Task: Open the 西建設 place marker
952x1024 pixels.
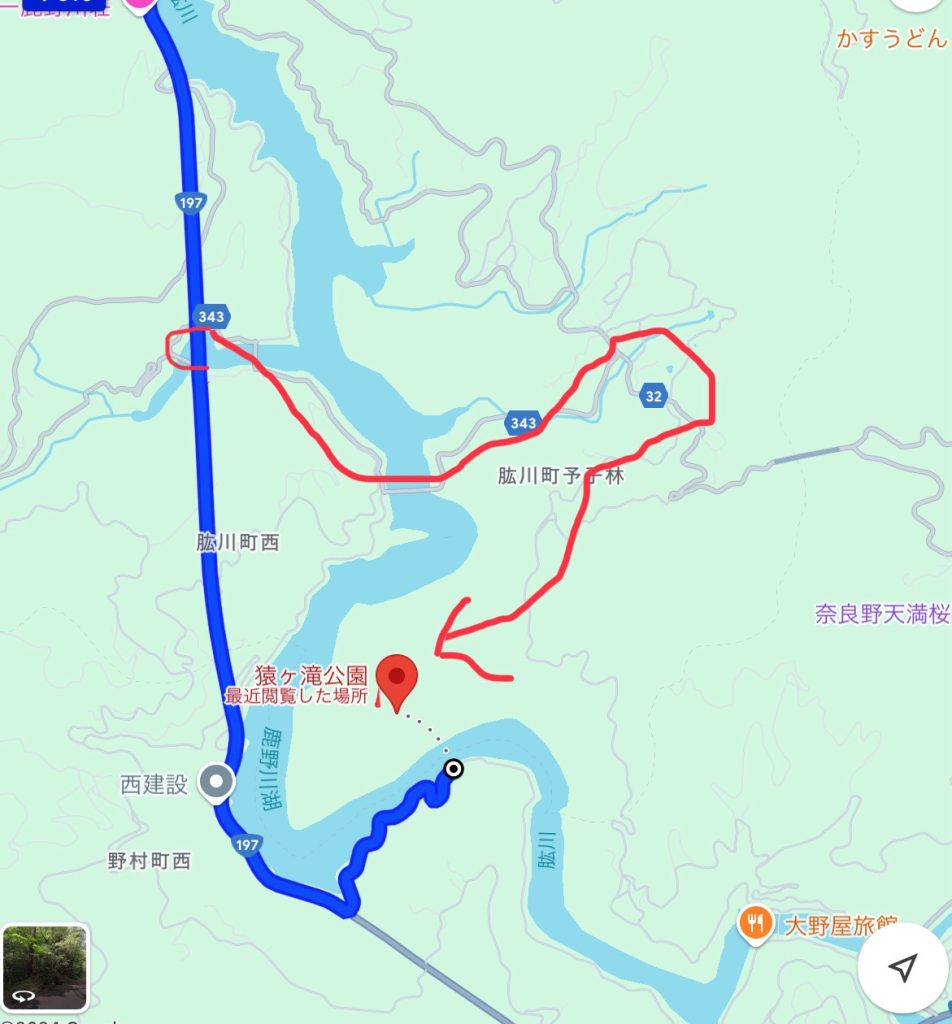Action: click(215, 783)
